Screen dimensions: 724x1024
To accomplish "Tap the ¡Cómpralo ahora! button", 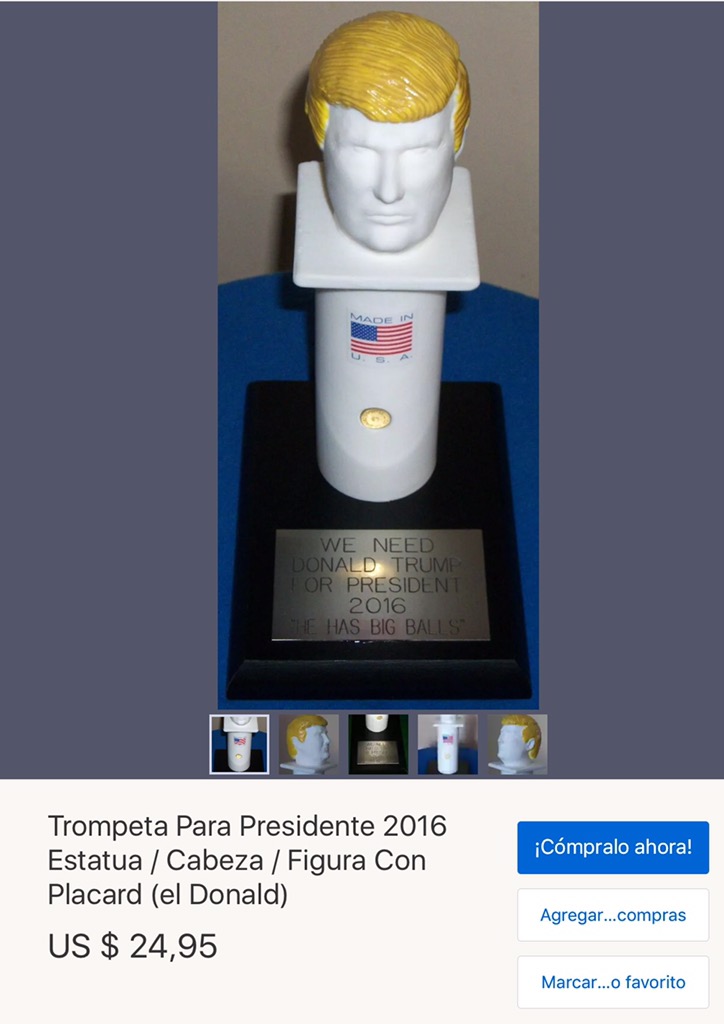I will click(x=612, y=847).
